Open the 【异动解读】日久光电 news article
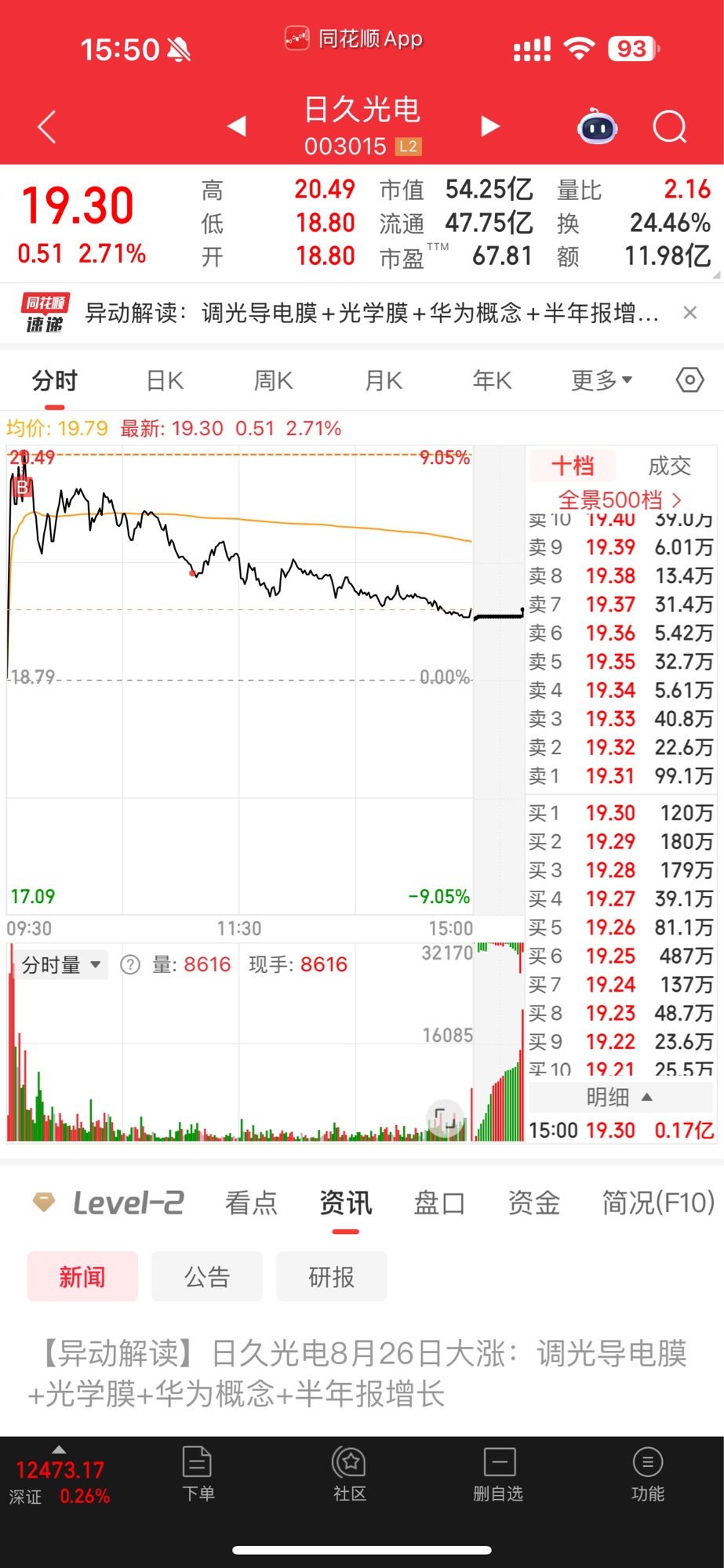Screen dimensions: 724x1568 pyautogui.click(x=357, y=1374)
